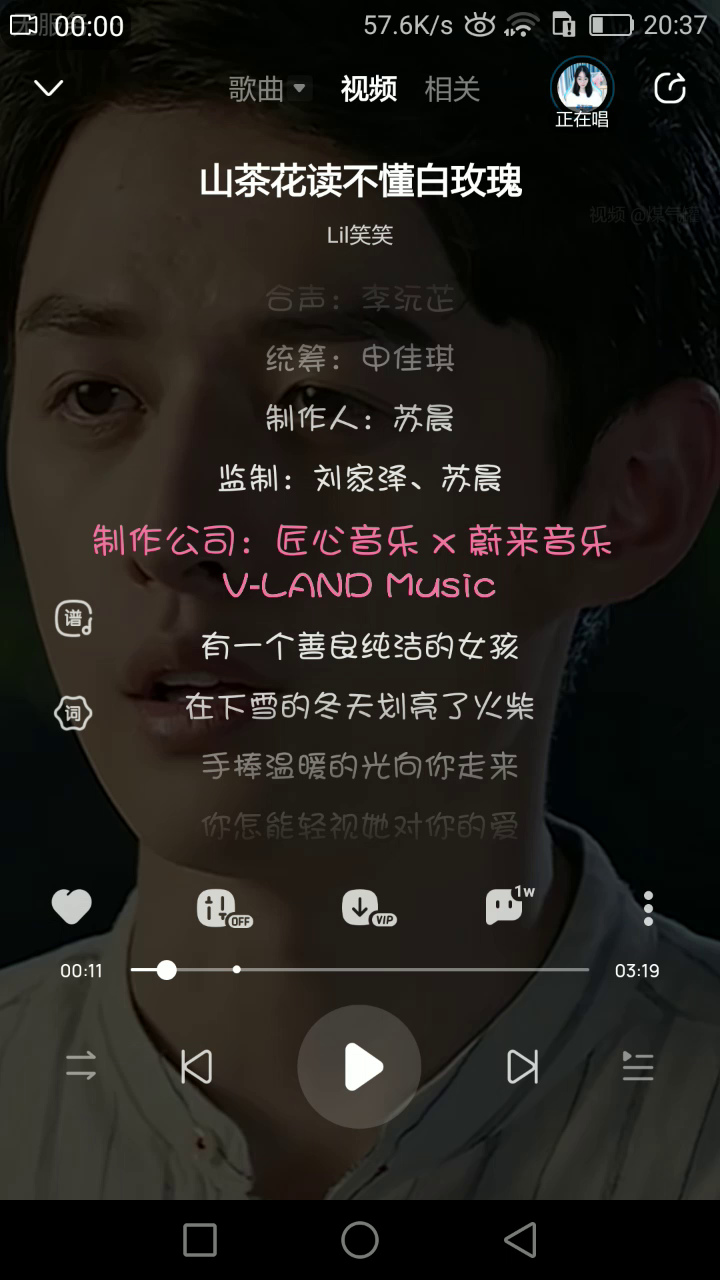Open the 相关 tab
The image size is (720, 1280).
point(452,89)
